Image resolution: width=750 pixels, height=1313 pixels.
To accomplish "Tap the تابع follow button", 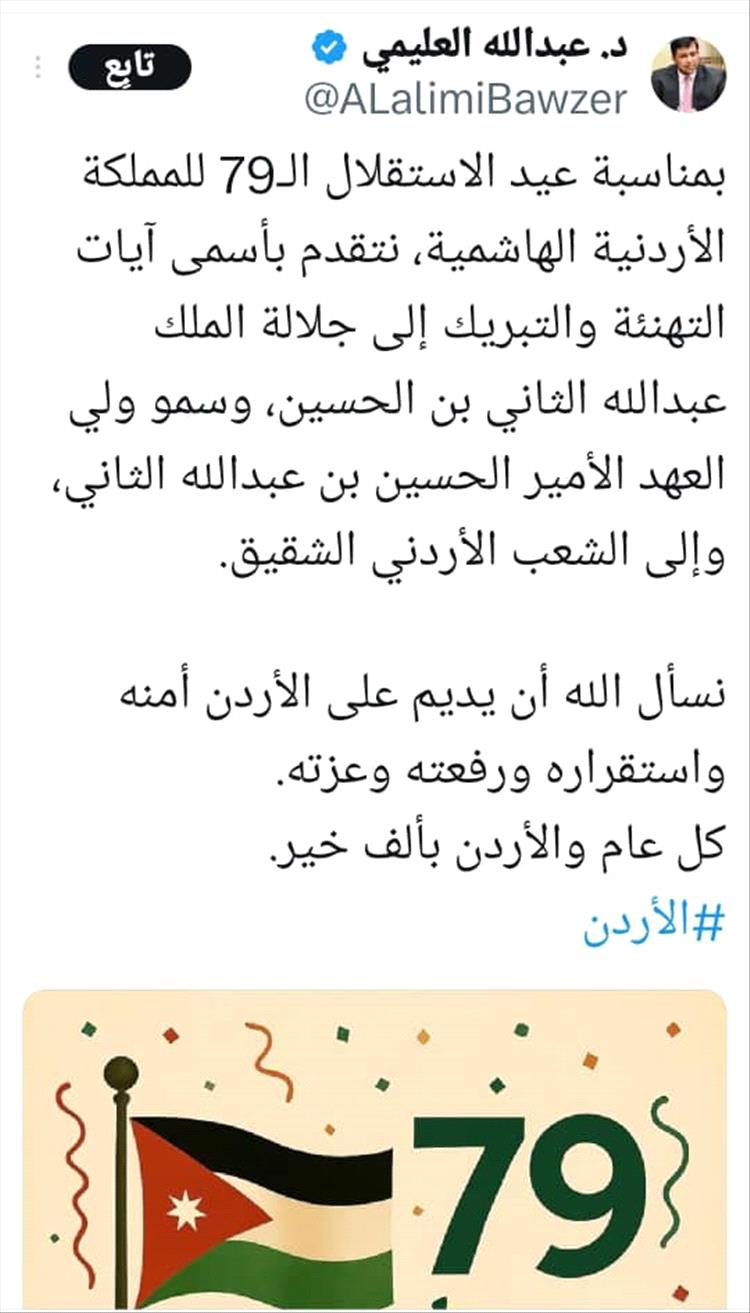I will point(129,68).
